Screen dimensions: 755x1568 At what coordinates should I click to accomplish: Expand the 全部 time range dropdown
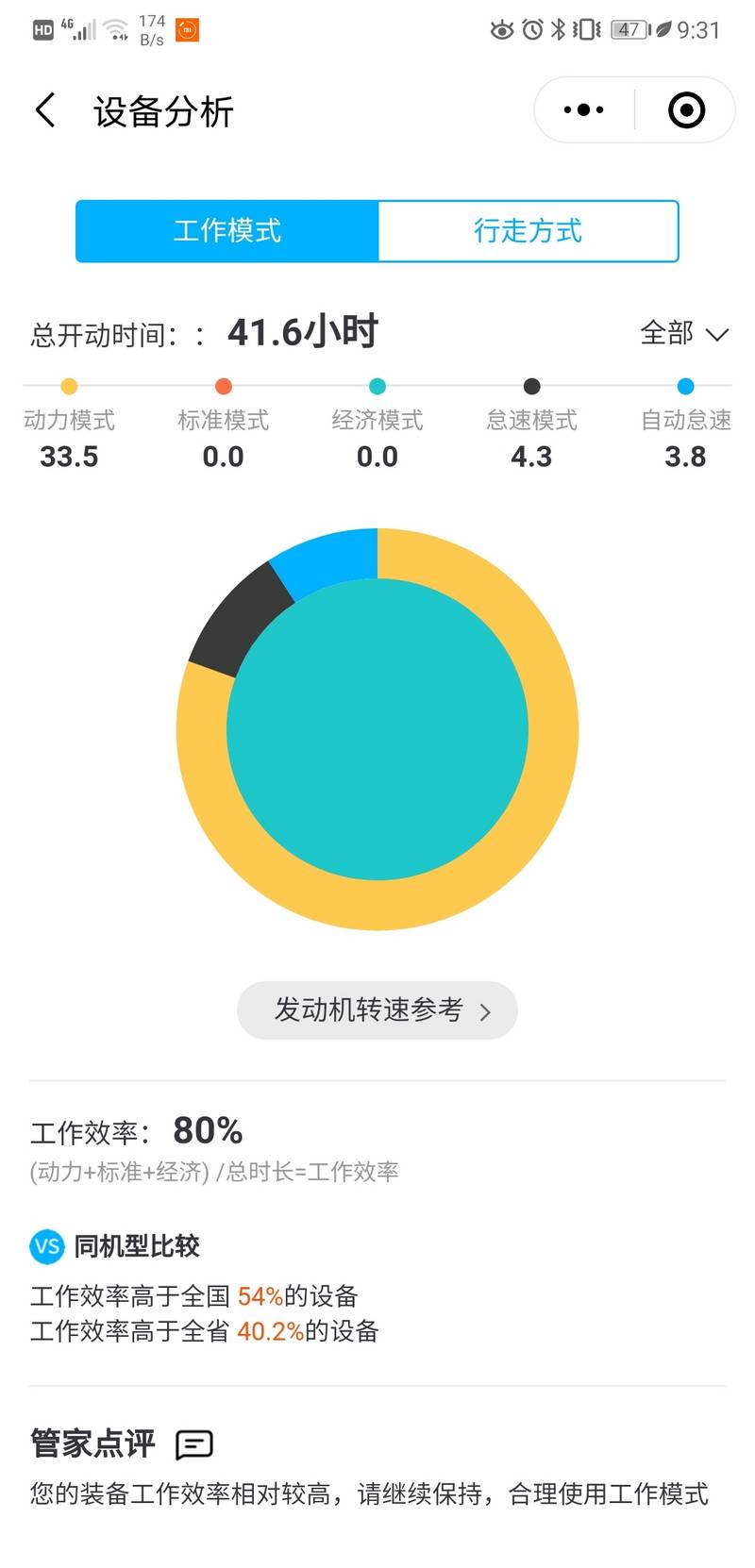(684, 333)
